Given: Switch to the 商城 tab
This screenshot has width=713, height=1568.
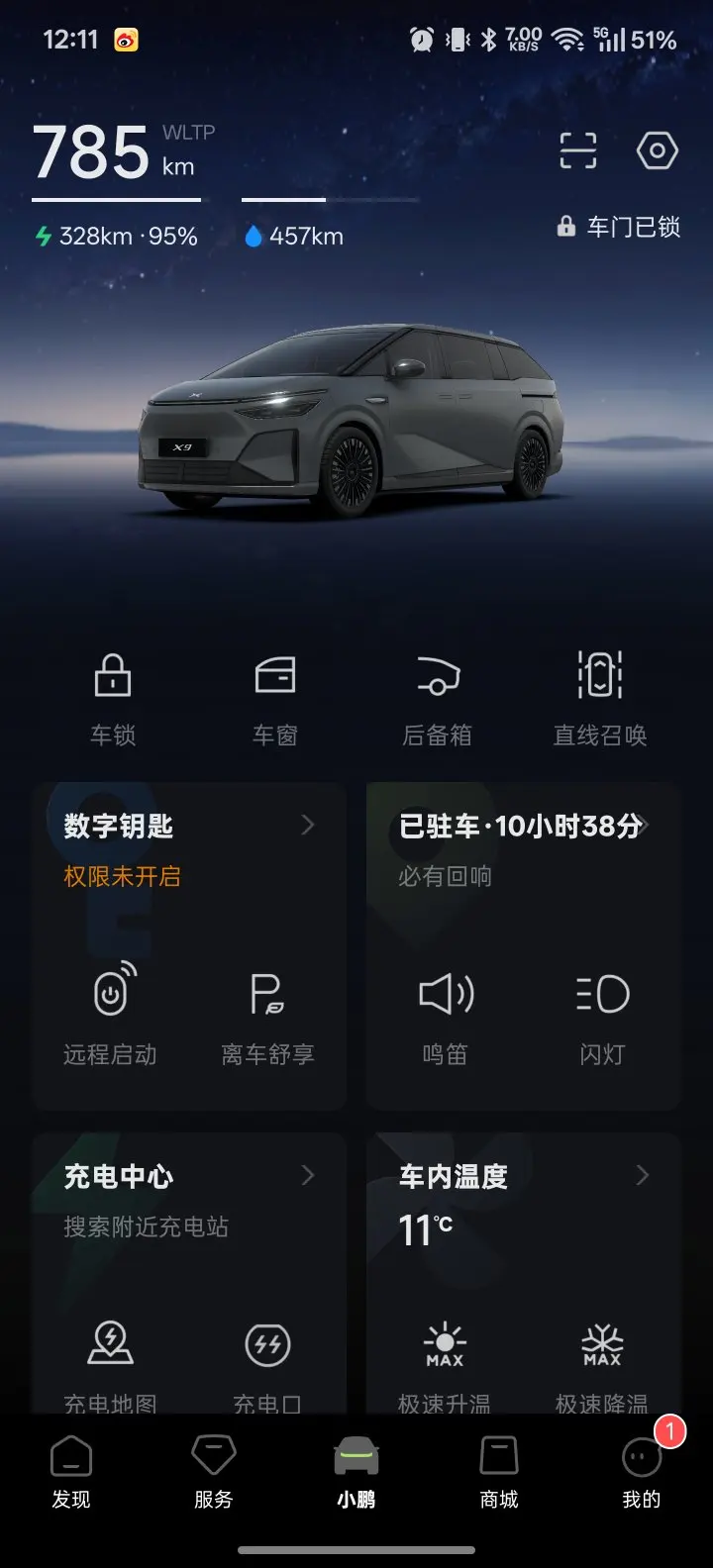Looking at the screenshot, I should pos(499,1472).
